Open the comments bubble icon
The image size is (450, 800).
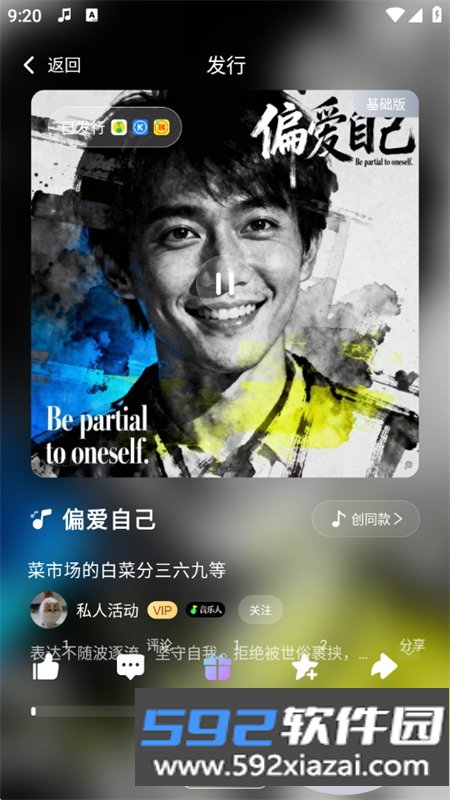[131, 666]
